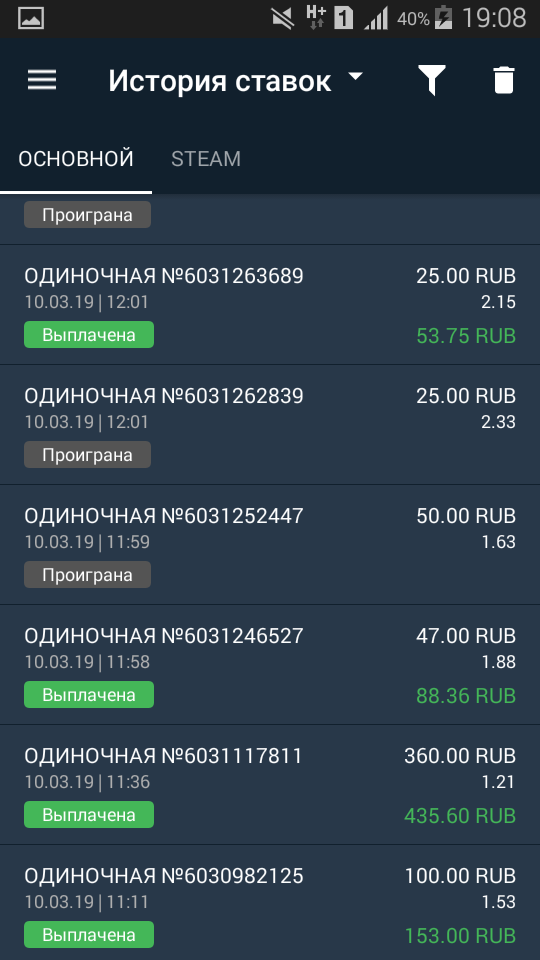Viewport: 540px width, 960px height.
Task: Open the bet history filter
Action: (x=432, y=80)
